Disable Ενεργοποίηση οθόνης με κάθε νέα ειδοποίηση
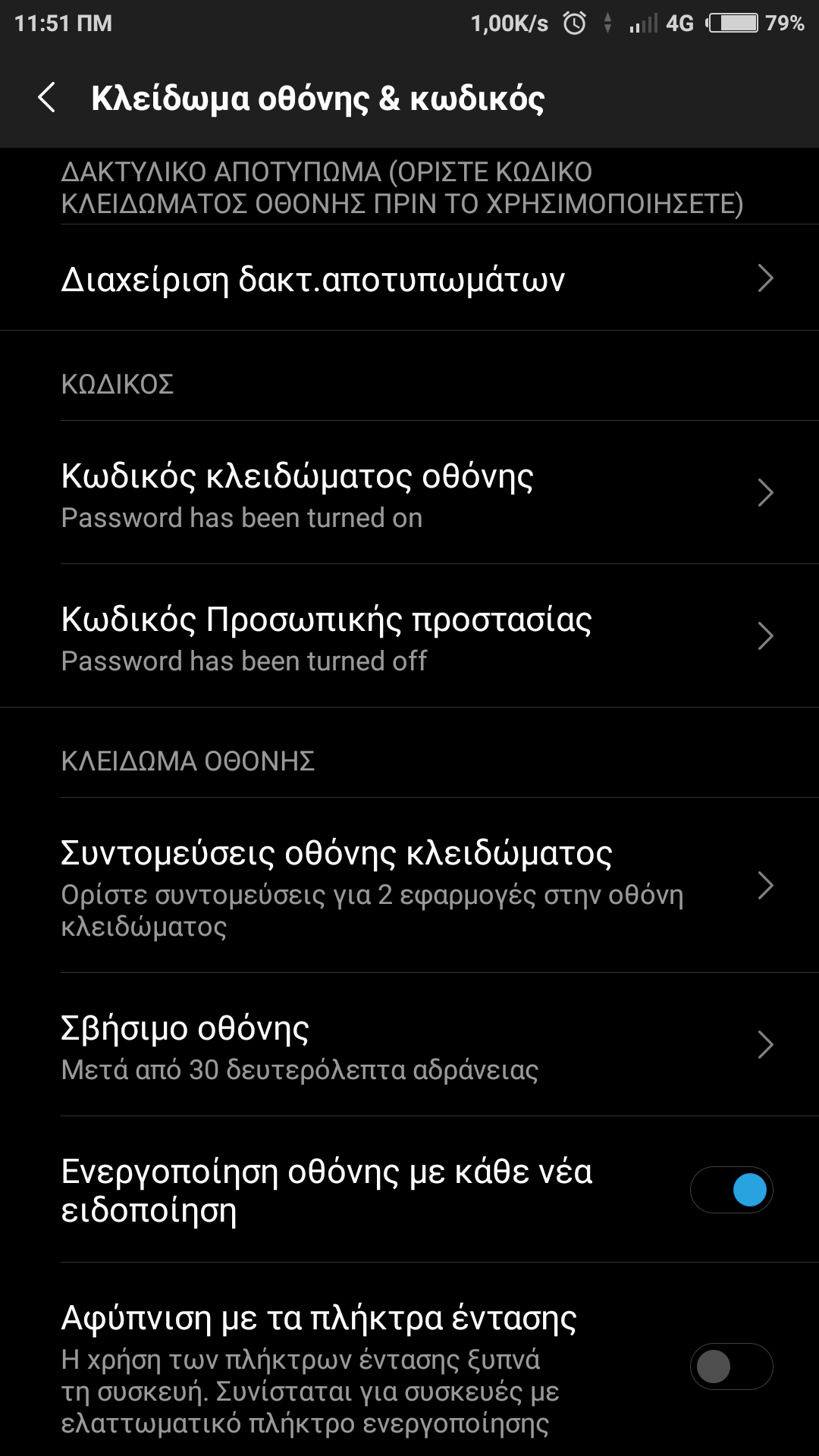 pos(731,1190)
